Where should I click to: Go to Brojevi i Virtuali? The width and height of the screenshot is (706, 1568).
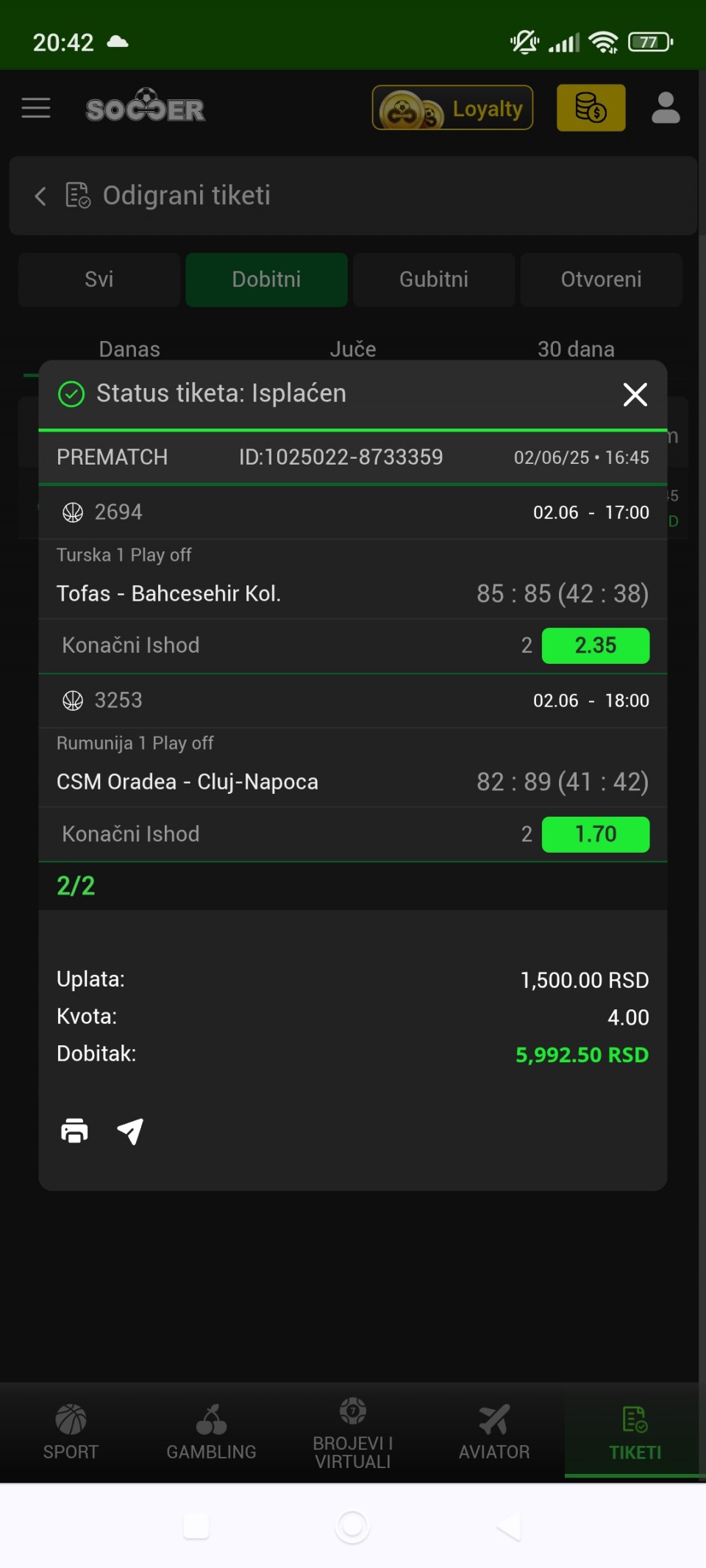(x=353, y=1432)
